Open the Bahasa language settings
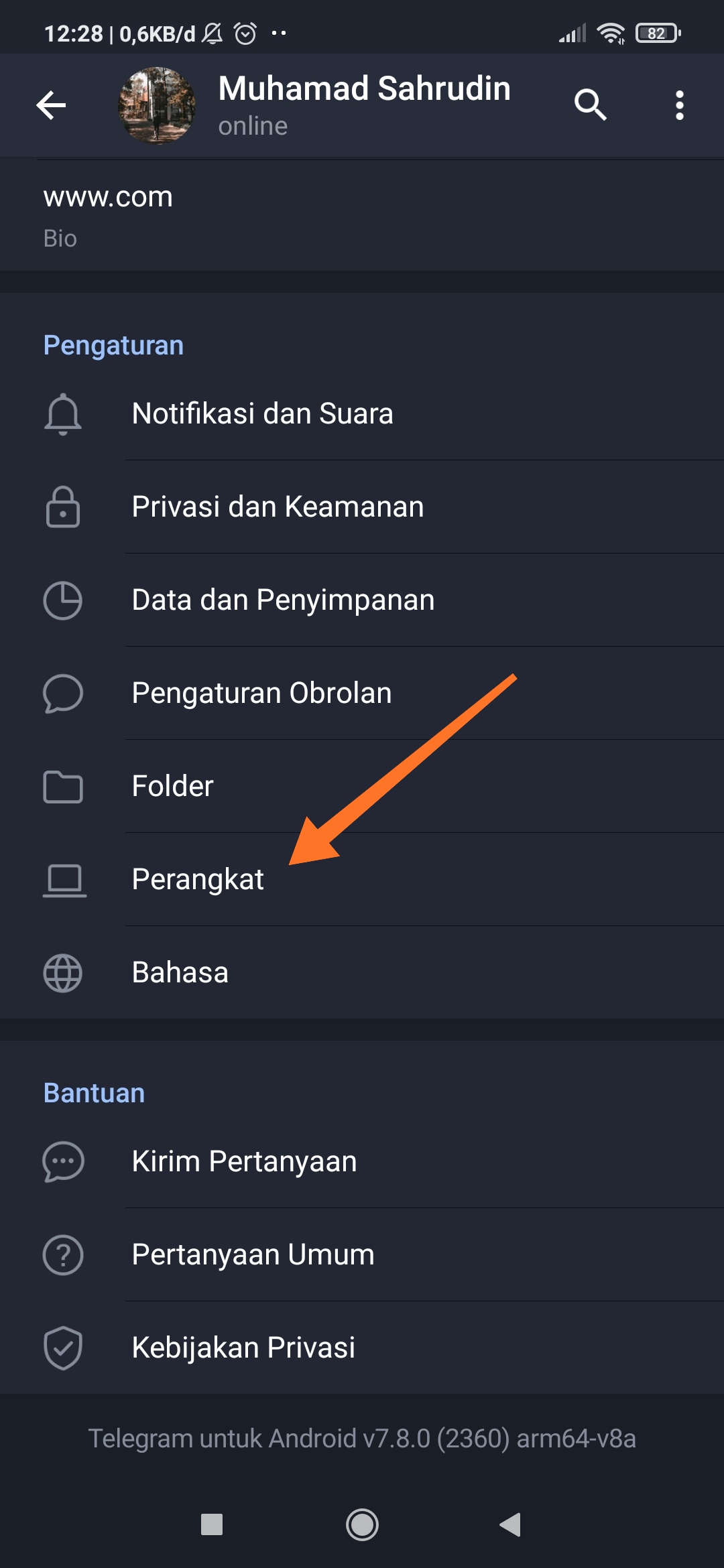 (180, 972)
